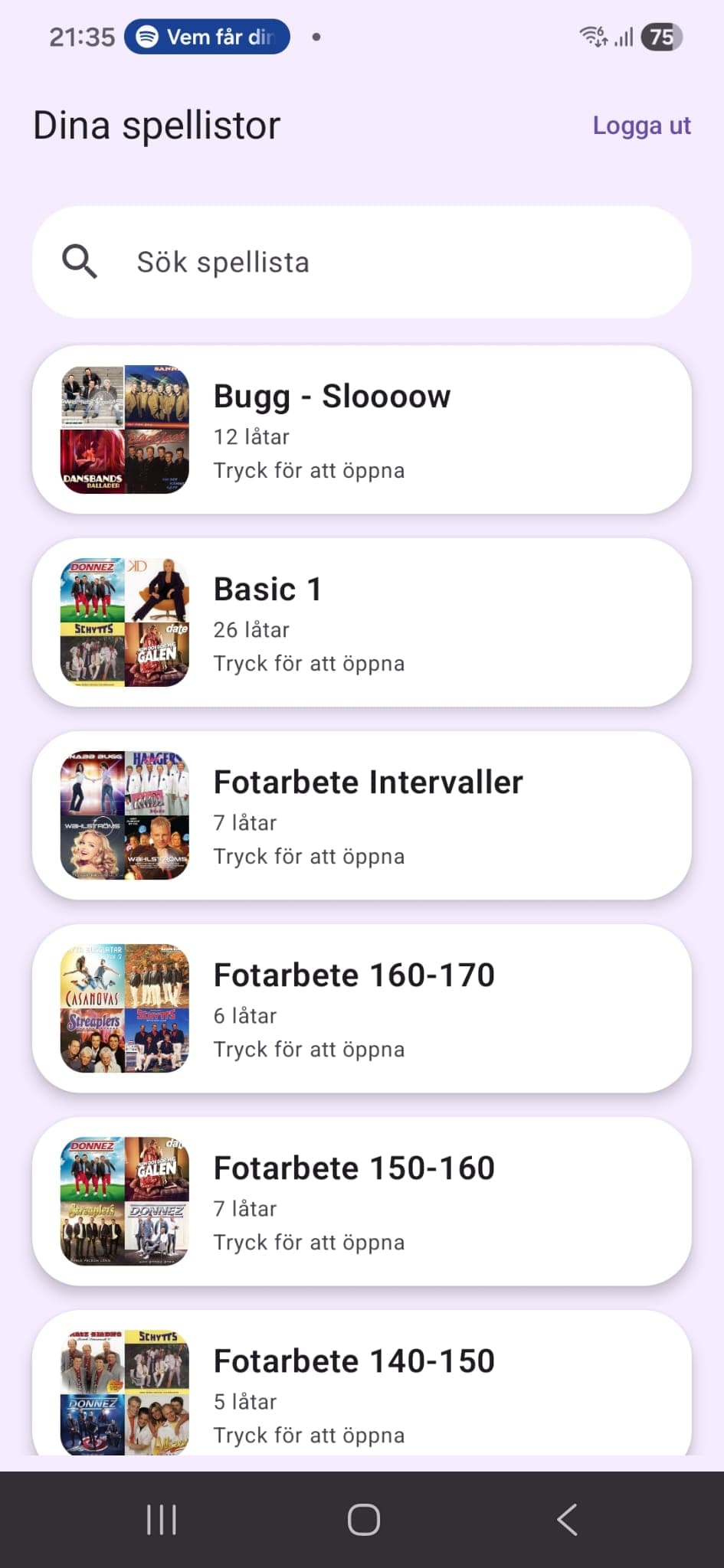The width and height of the screenshot is (724, 1568).
Task: Tap Logga ut to sign out
Action: point(641,125)
